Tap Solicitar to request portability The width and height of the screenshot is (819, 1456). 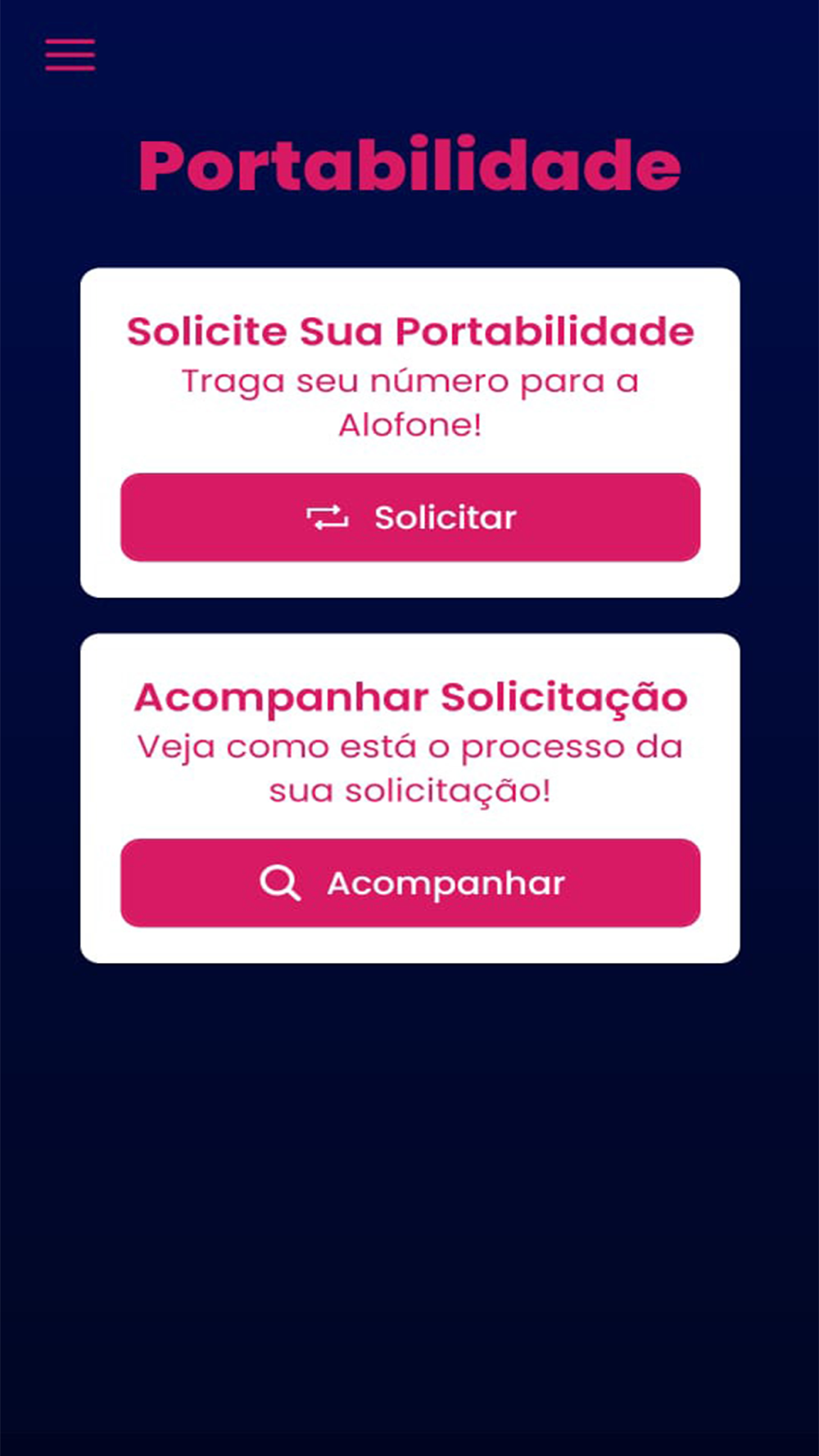(x=410, y=518)
